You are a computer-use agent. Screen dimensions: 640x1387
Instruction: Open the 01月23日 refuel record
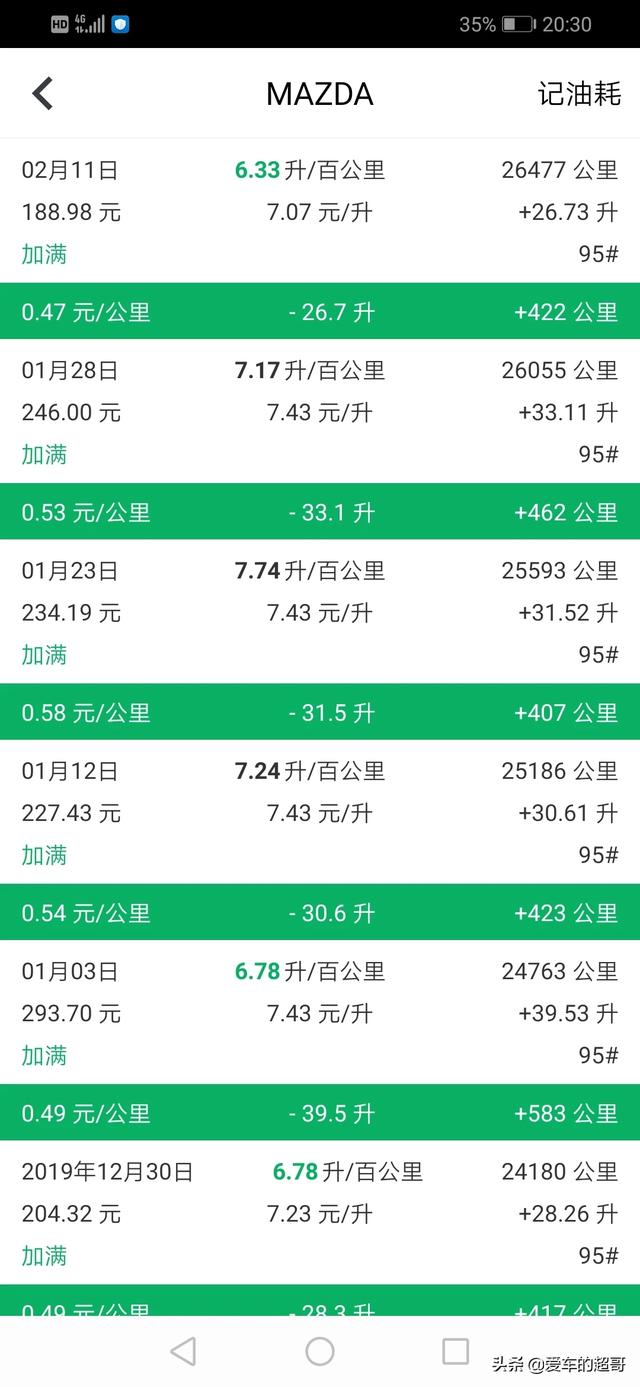pos(320,611)
